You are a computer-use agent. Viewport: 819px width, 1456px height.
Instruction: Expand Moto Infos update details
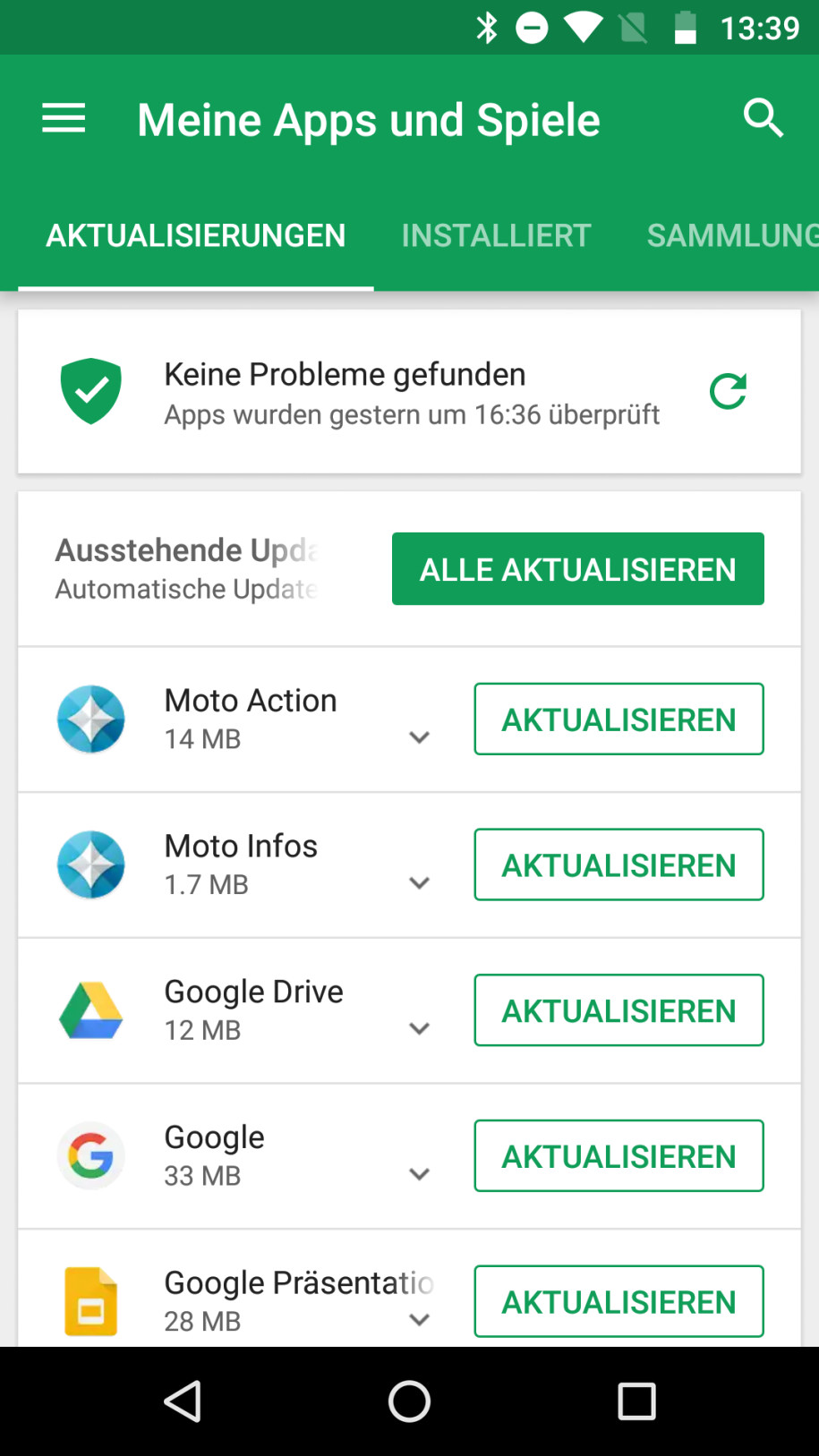click(419, 883)
